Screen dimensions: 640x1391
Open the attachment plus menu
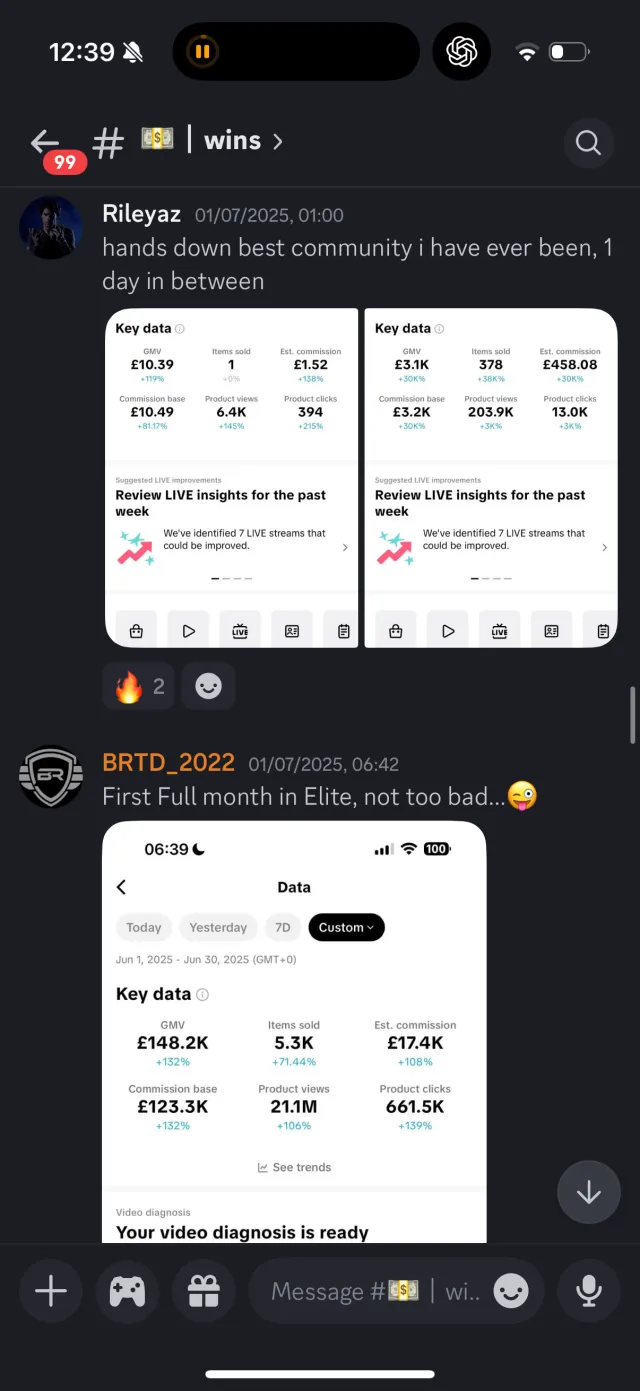[51, 1291]
